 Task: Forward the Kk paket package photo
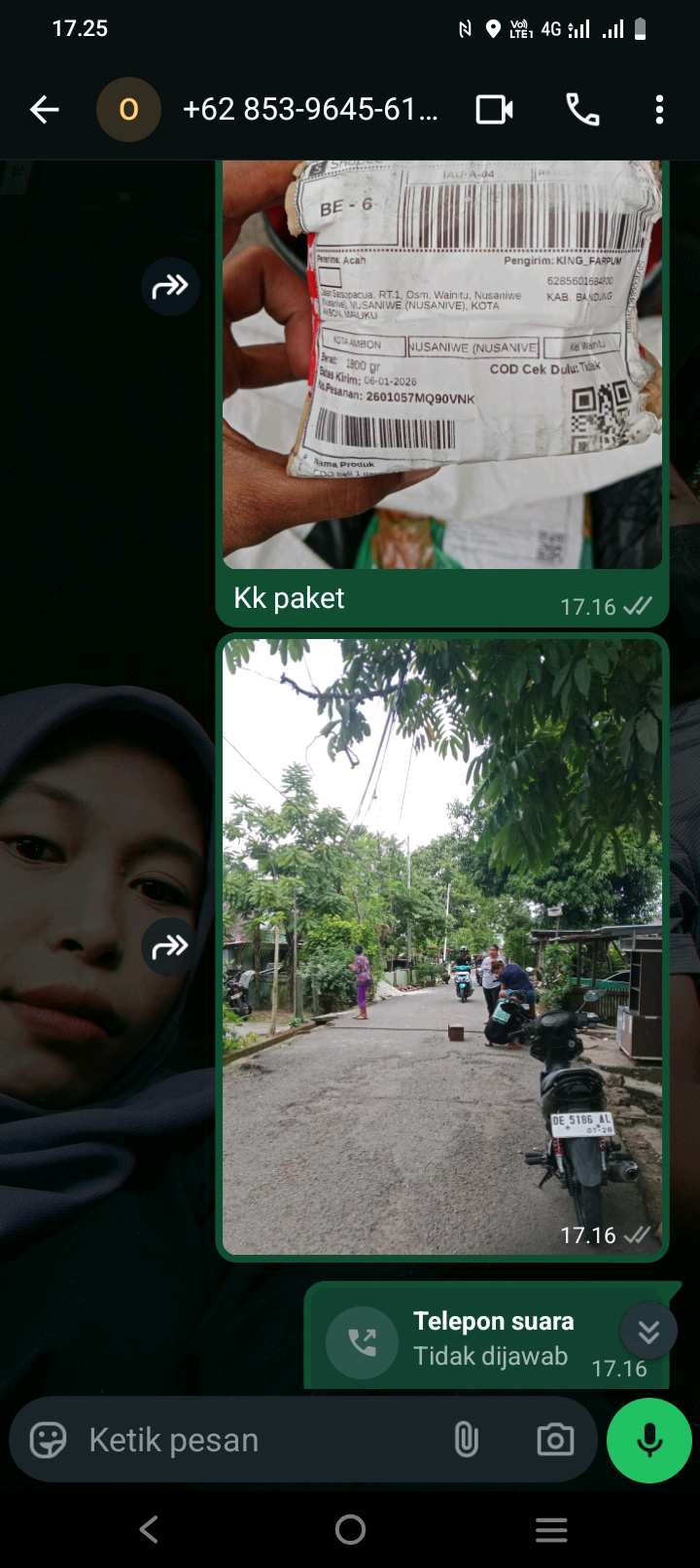[170, 286]
